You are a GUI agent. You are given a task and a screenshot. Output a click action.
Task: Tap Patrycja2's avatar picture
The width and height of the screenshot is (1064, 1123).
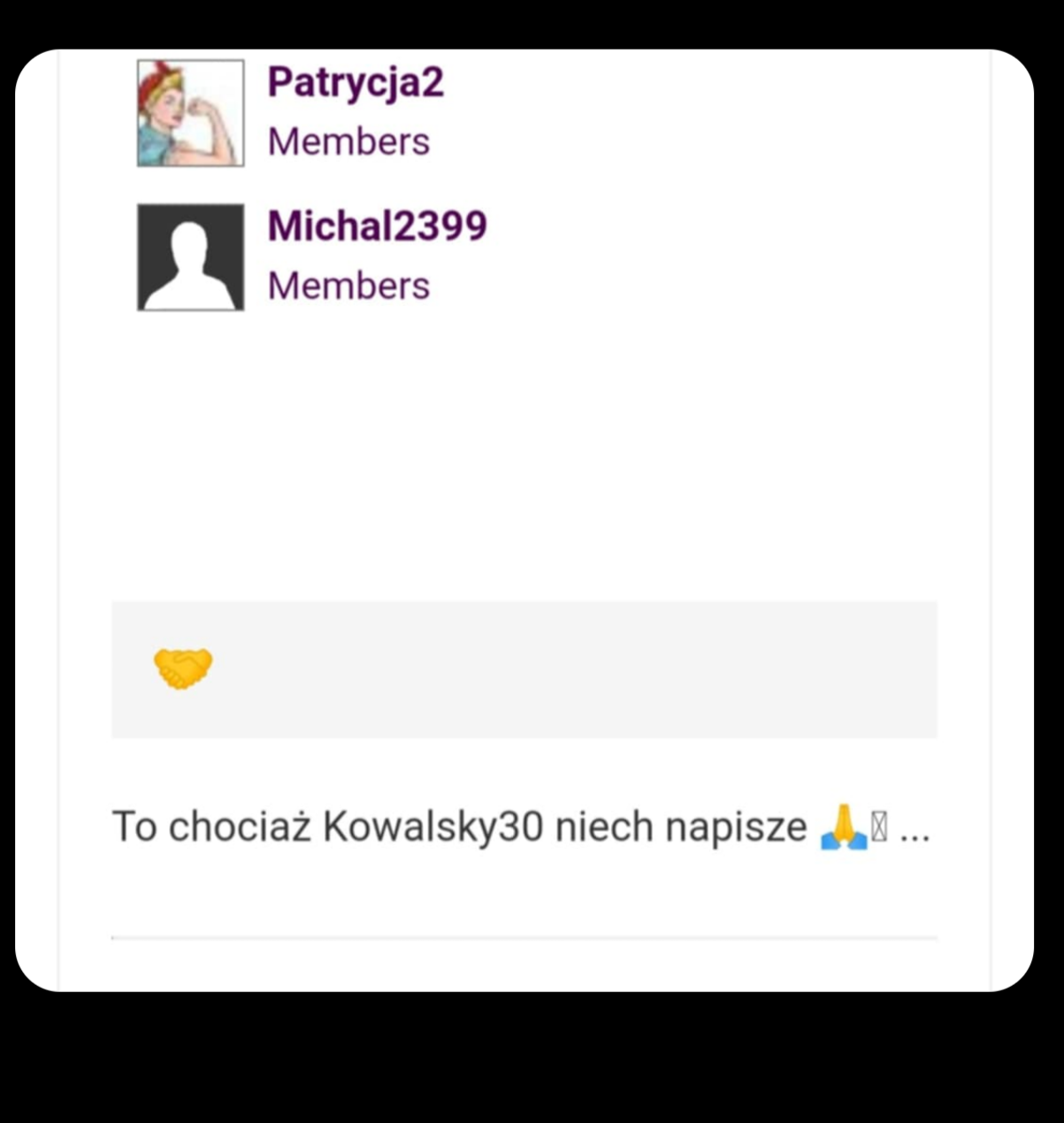pos(190,113)
